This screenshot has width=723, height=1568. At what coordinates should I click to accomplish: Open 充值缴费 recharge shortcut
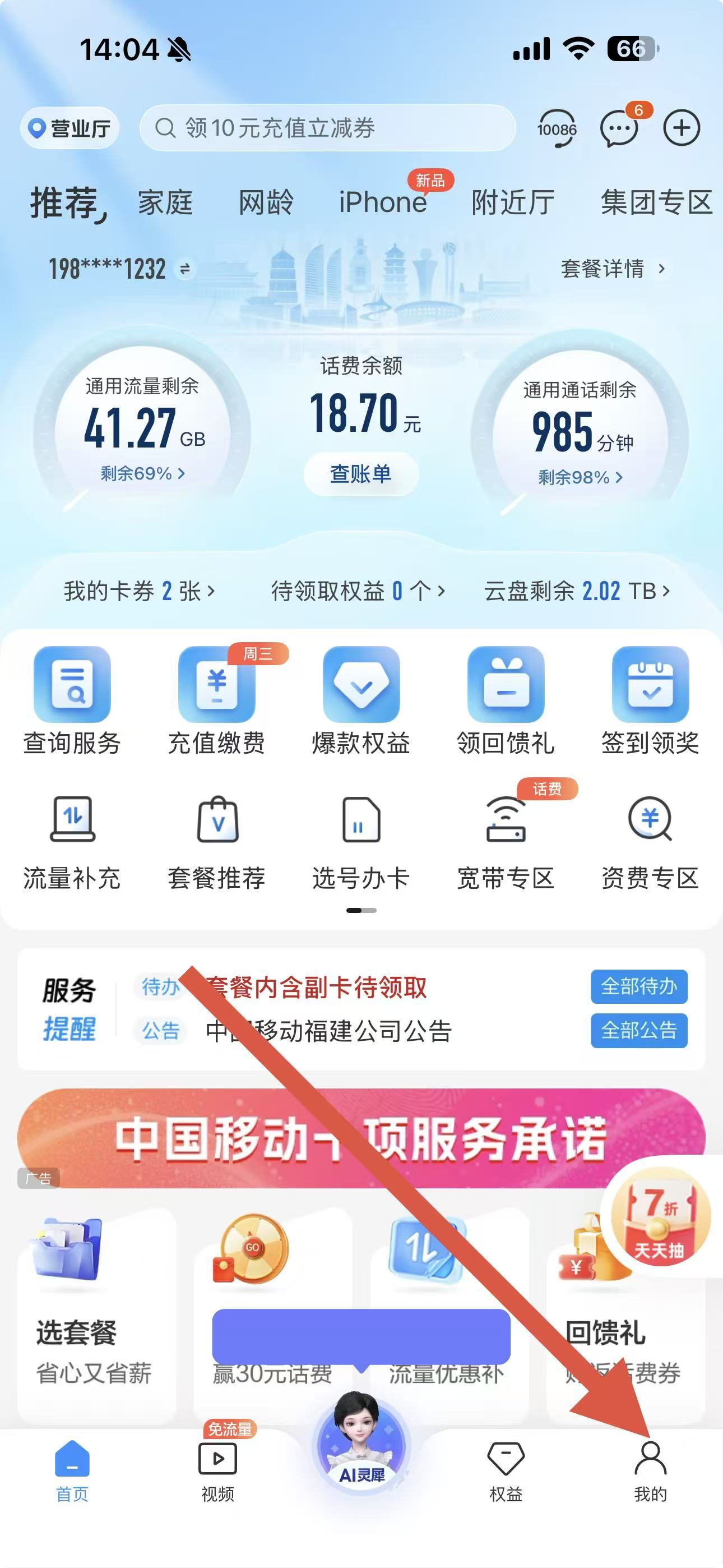[217, 701]
